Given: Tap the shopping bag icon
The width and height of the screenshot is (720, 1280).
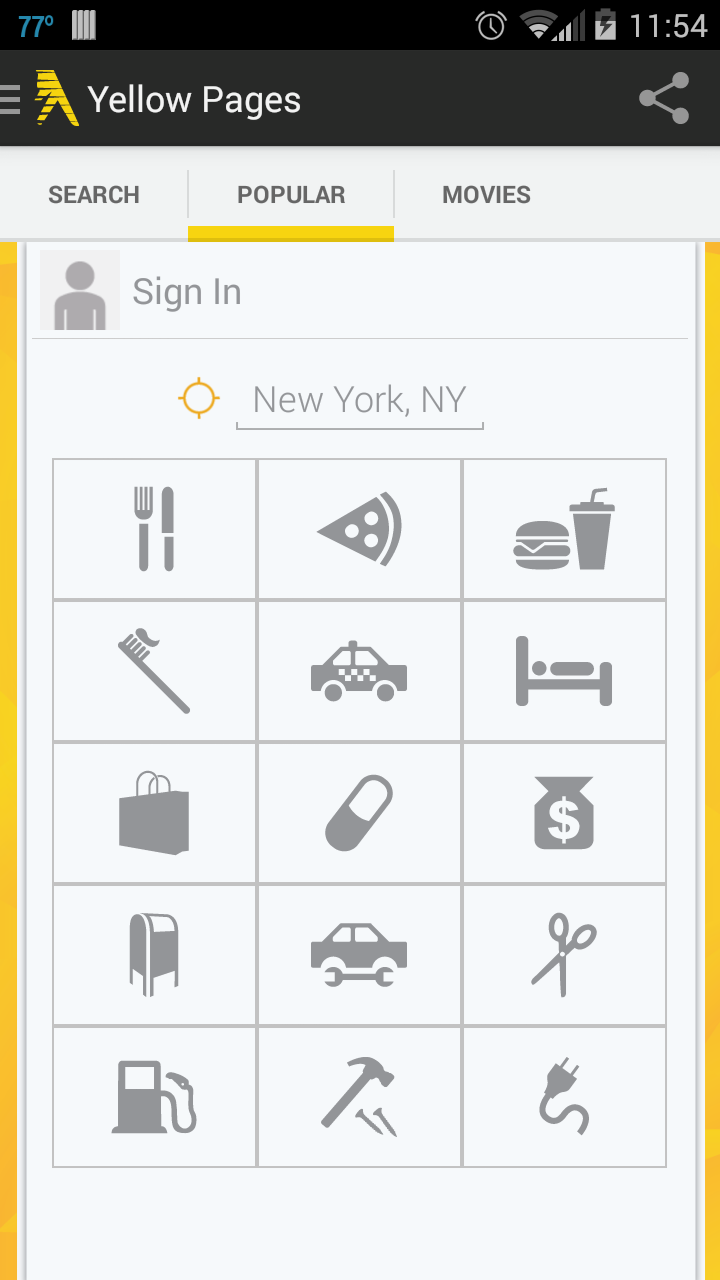Looking at the screenshot, I should [153, 813].
